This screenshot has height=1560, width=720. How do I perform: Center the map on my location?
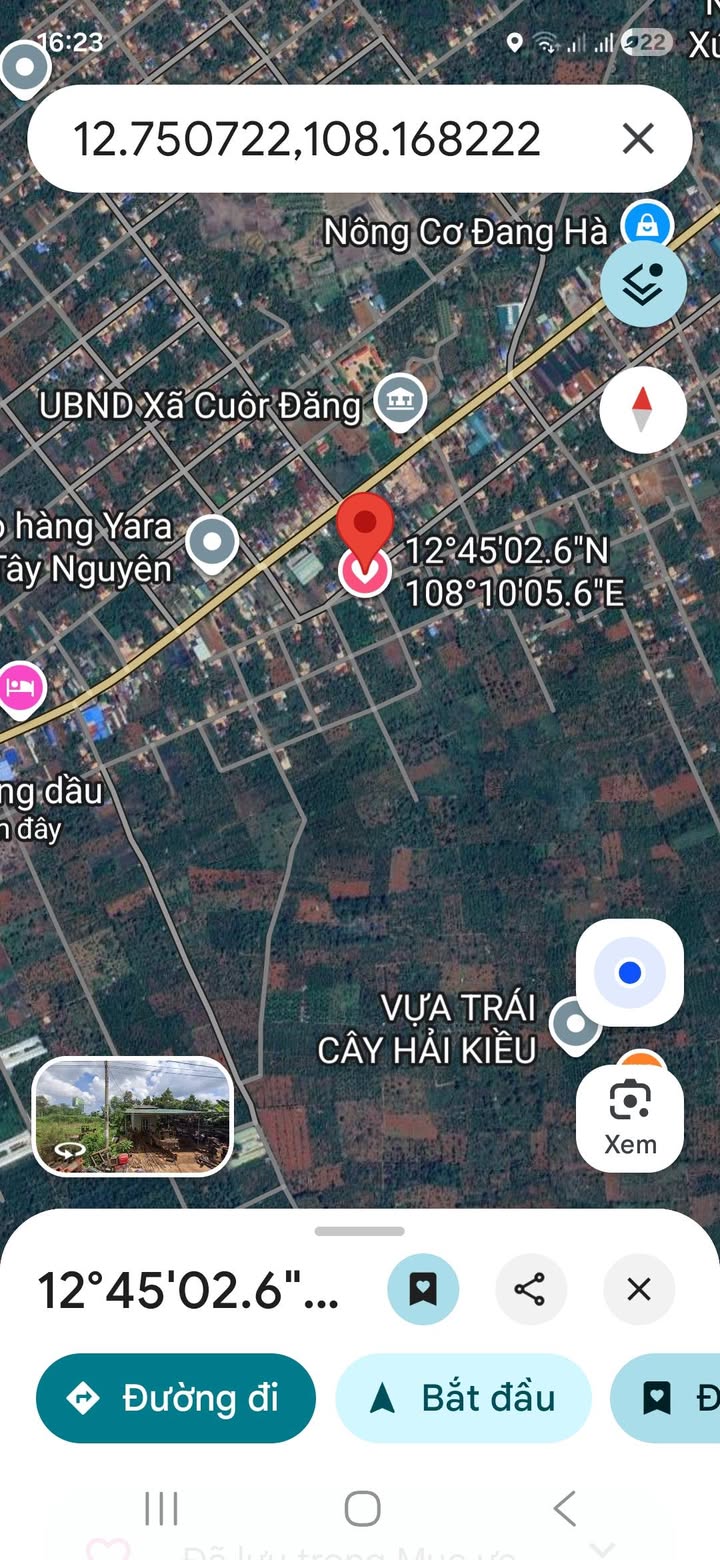tap(629, 972)
